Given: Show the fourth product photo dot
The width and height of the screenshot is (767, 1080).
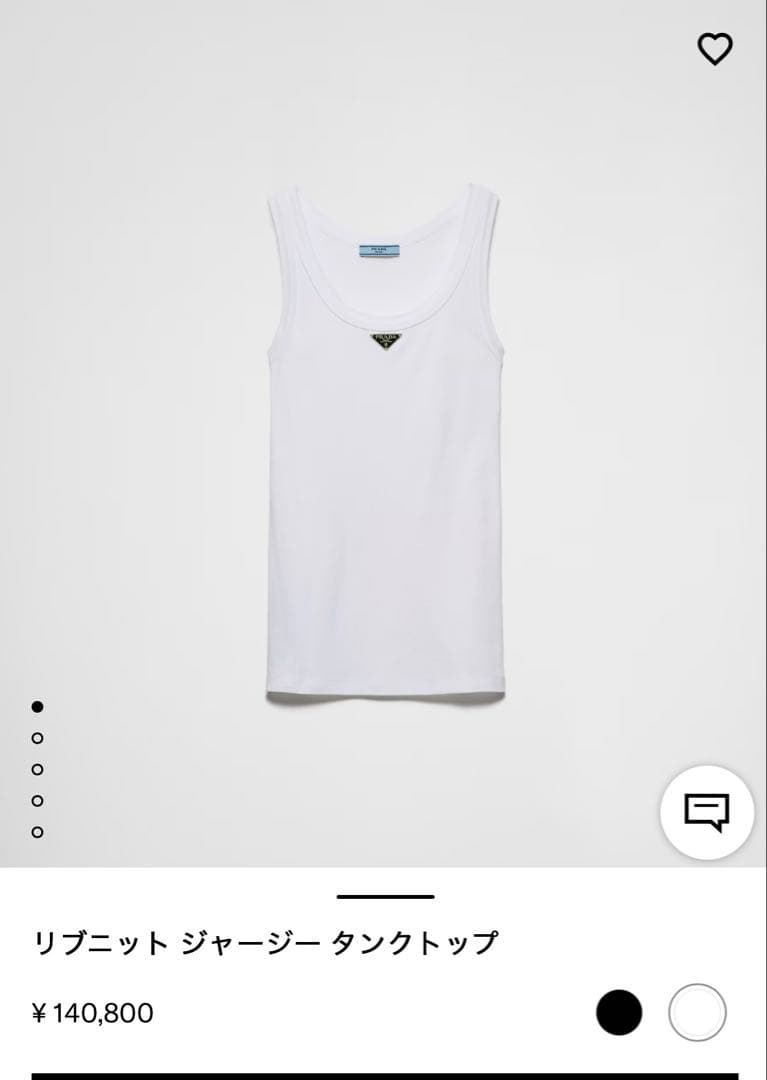Looking at the screenshot, I should coord(38,799).
